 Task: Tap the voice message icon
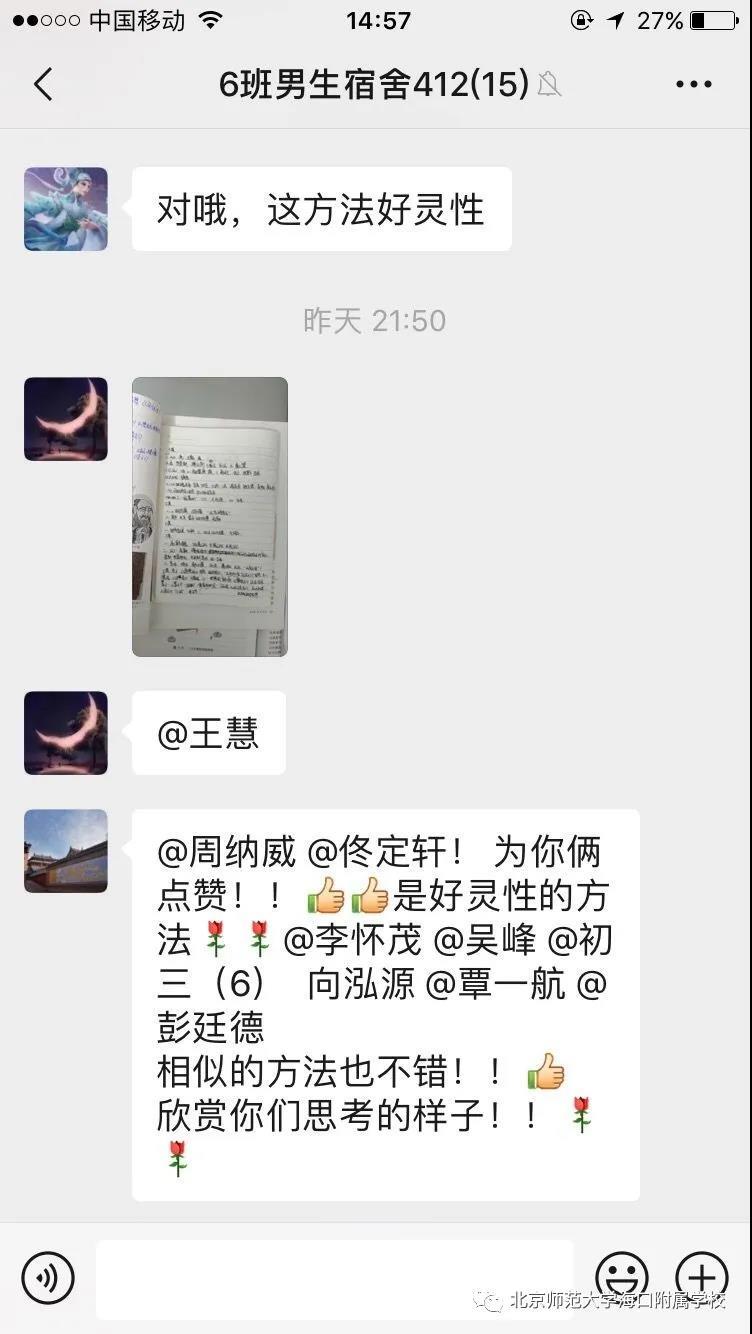[48, 1278]
